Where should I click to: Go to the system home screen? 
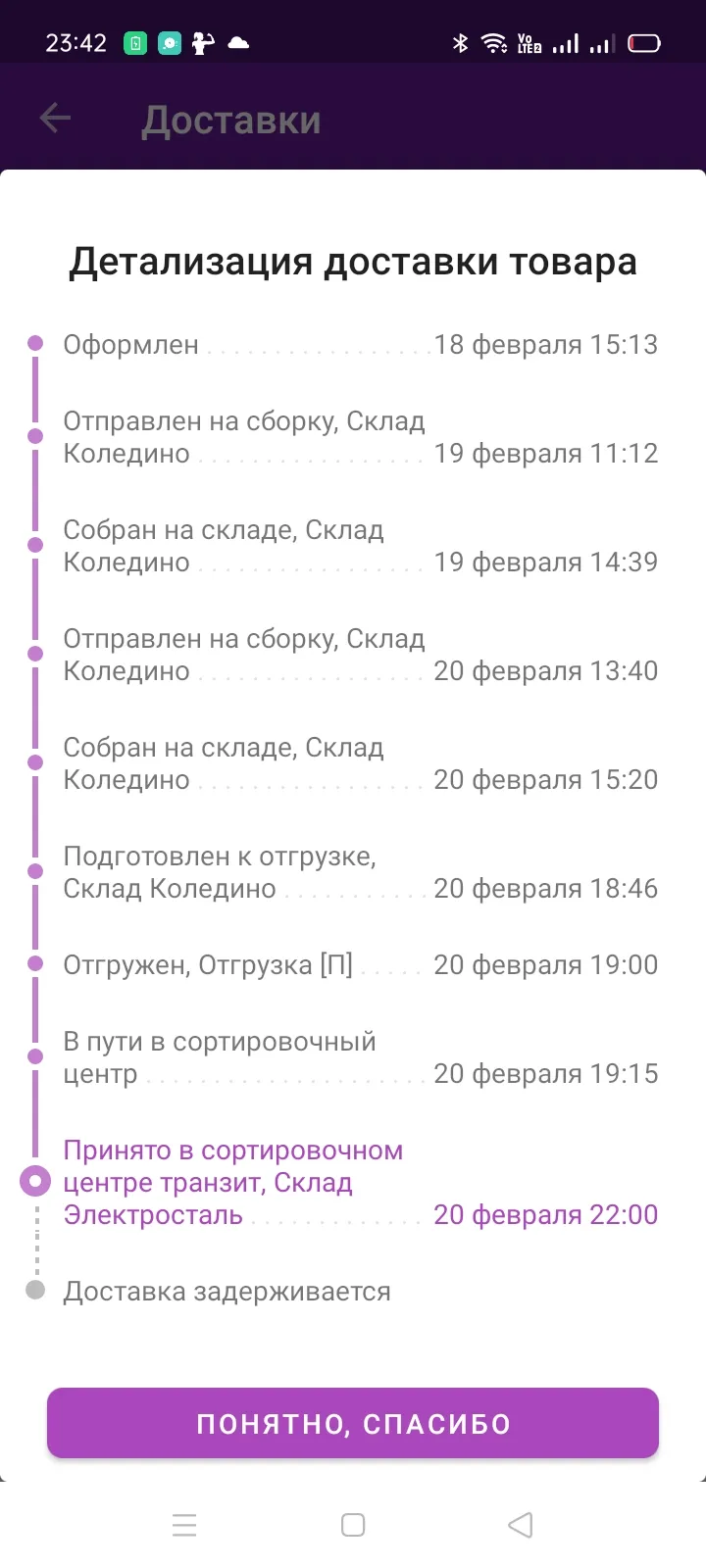353,1525
